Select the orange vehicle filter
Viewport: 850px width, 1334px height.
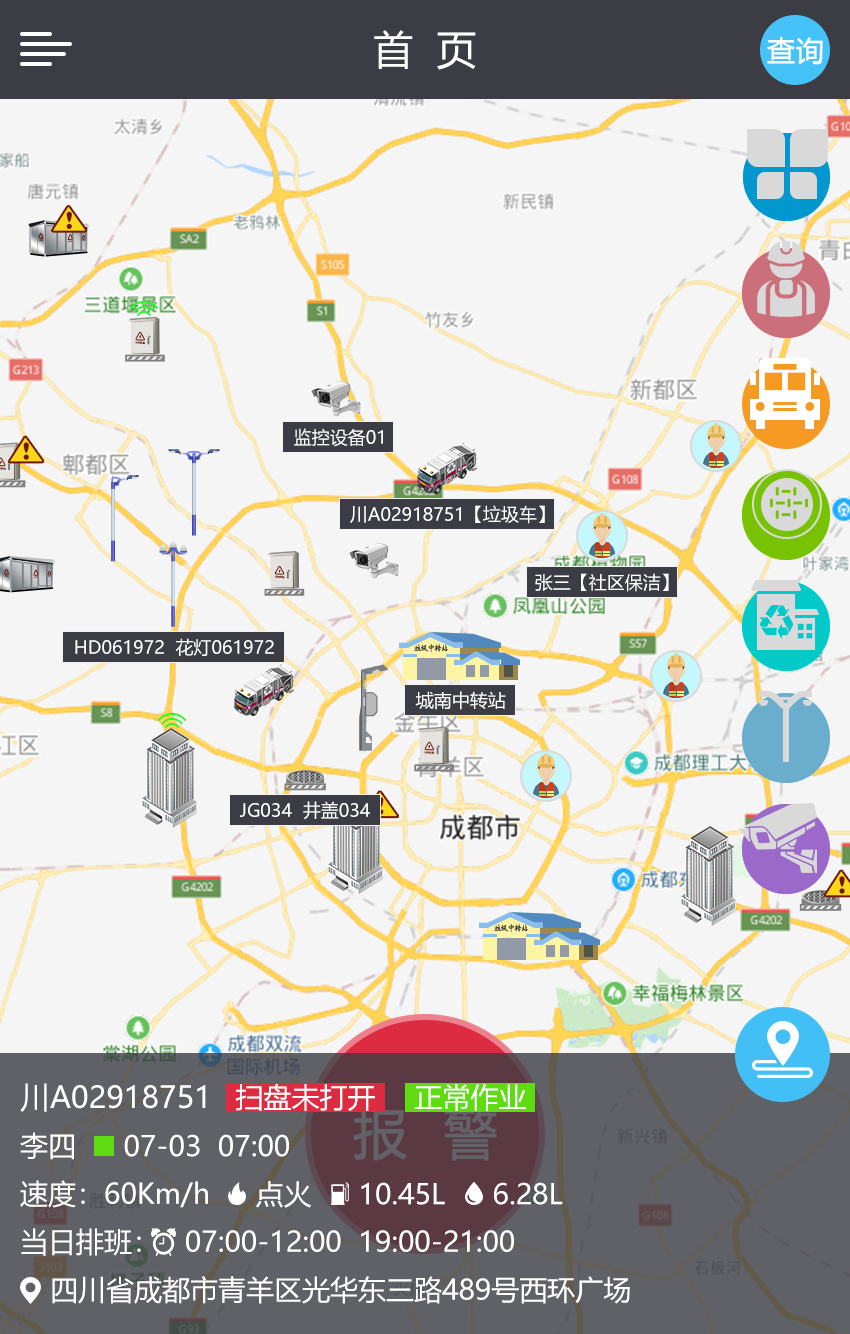point(786,403)
